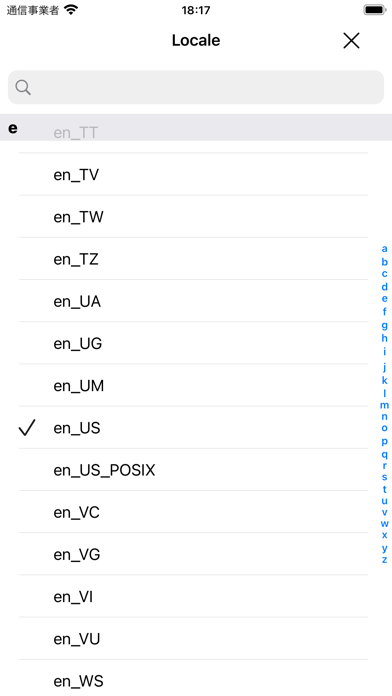This screenshot has height=696, width=392.
Task: Select en_UA locale row
Action: (x=194, y=301)
